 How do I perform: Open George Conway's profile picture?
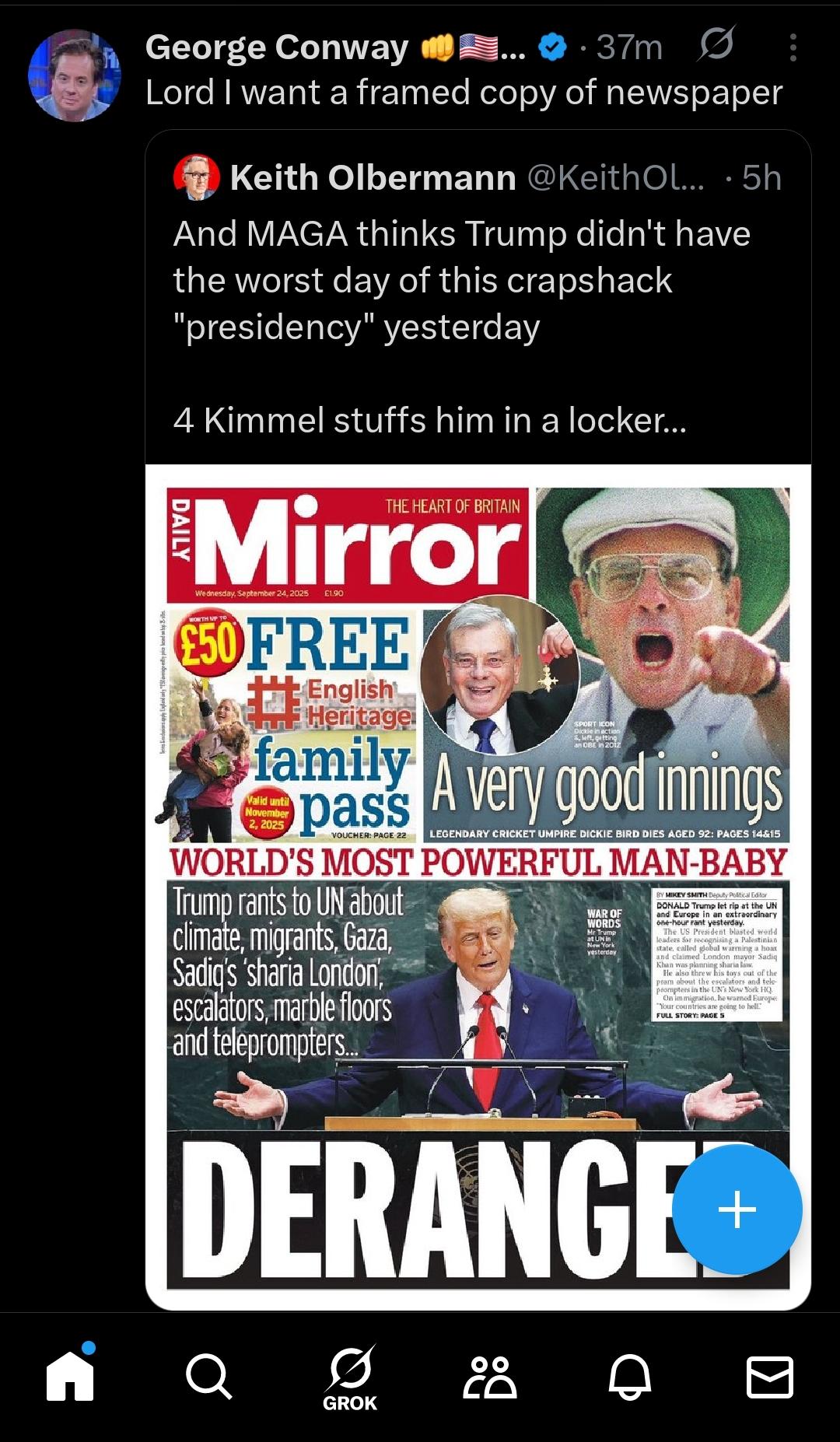(x=74, y=75)
